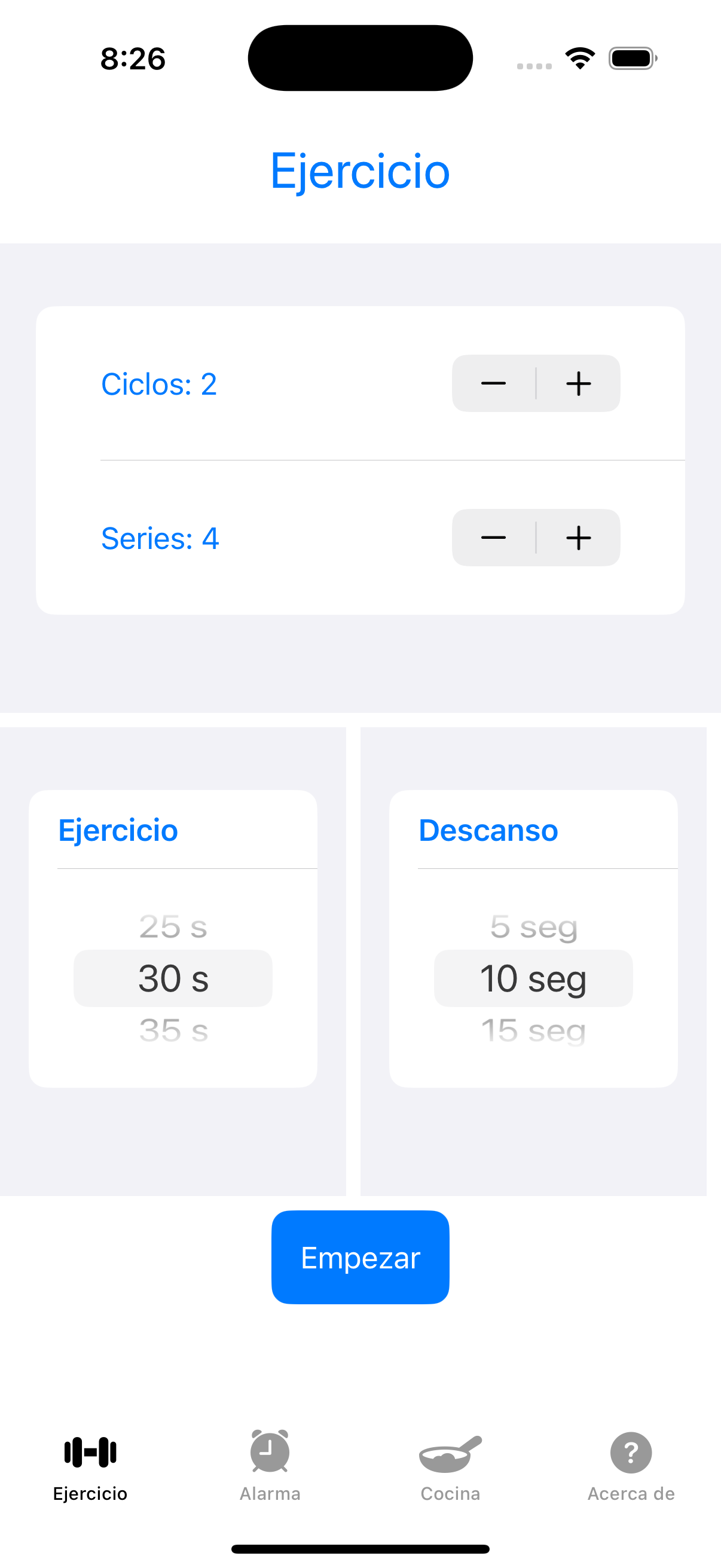Open the Cocina tab
The height and width of the screenshot is (1568, 721).
click(450, 1465)
